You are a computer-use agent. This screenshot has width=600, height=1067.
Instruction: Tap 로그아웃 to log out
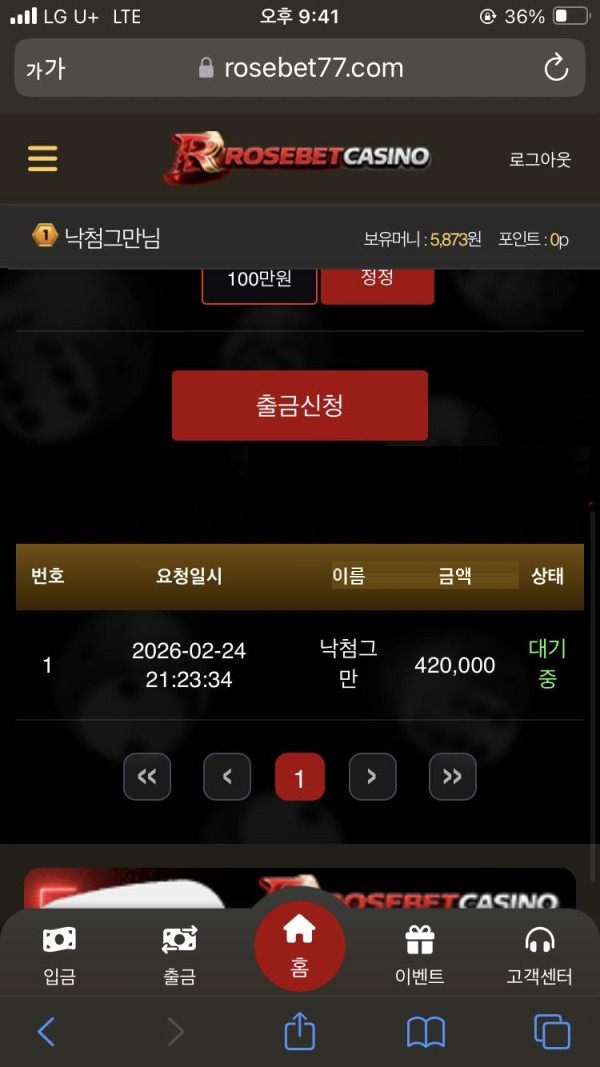[x=539, y=160]
